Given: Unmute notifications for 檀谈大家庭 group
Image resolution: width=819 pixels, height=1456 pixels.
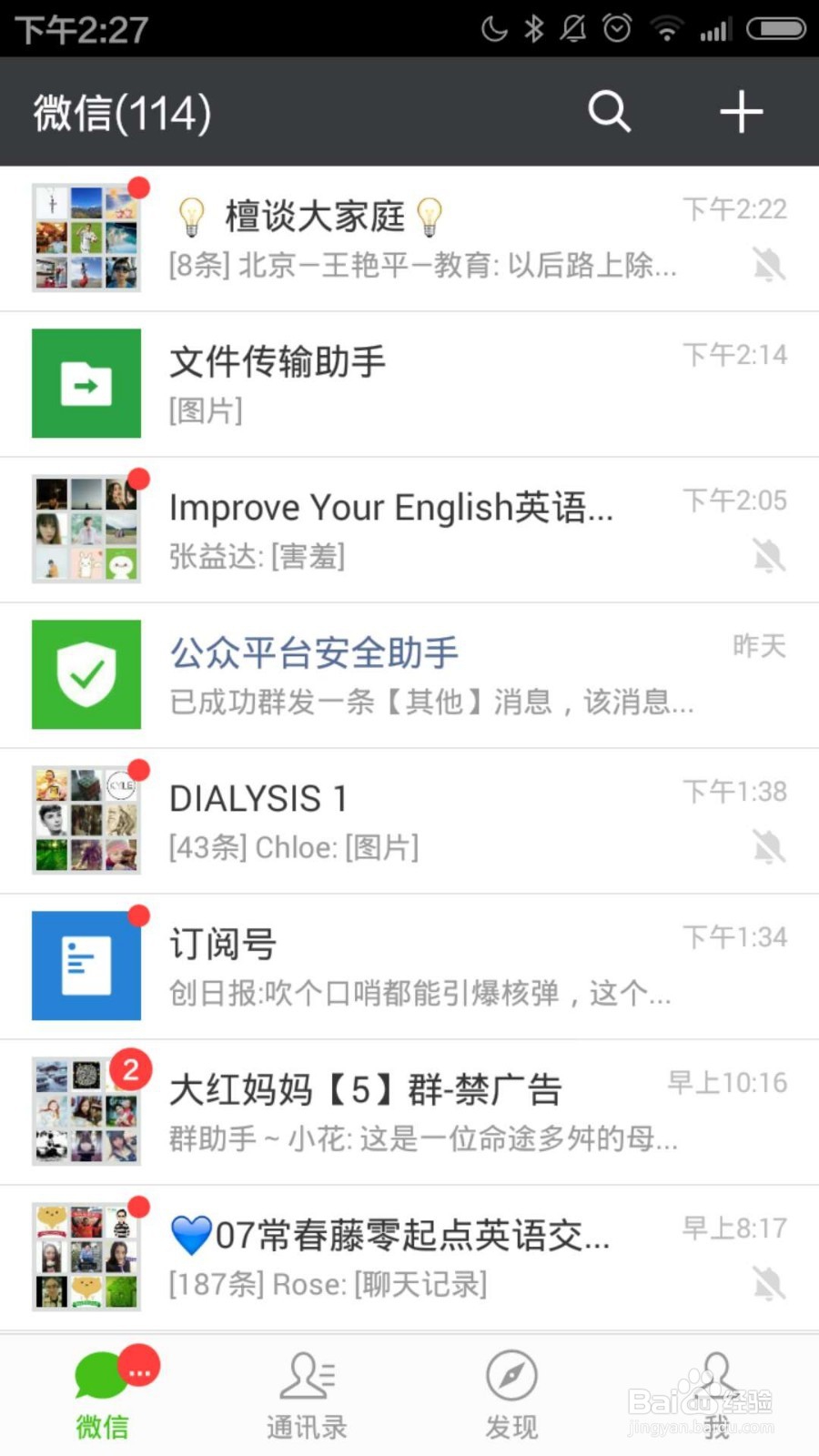Looking at the screenshot, I should [x=769, y=265].
